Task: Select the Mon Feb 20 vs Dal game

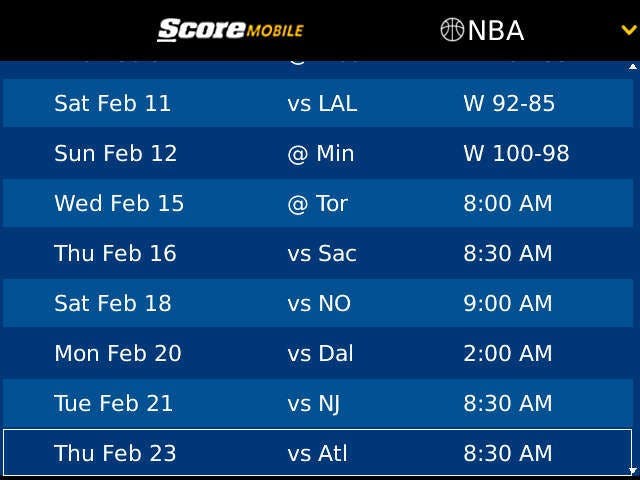Action: [318, 353]
